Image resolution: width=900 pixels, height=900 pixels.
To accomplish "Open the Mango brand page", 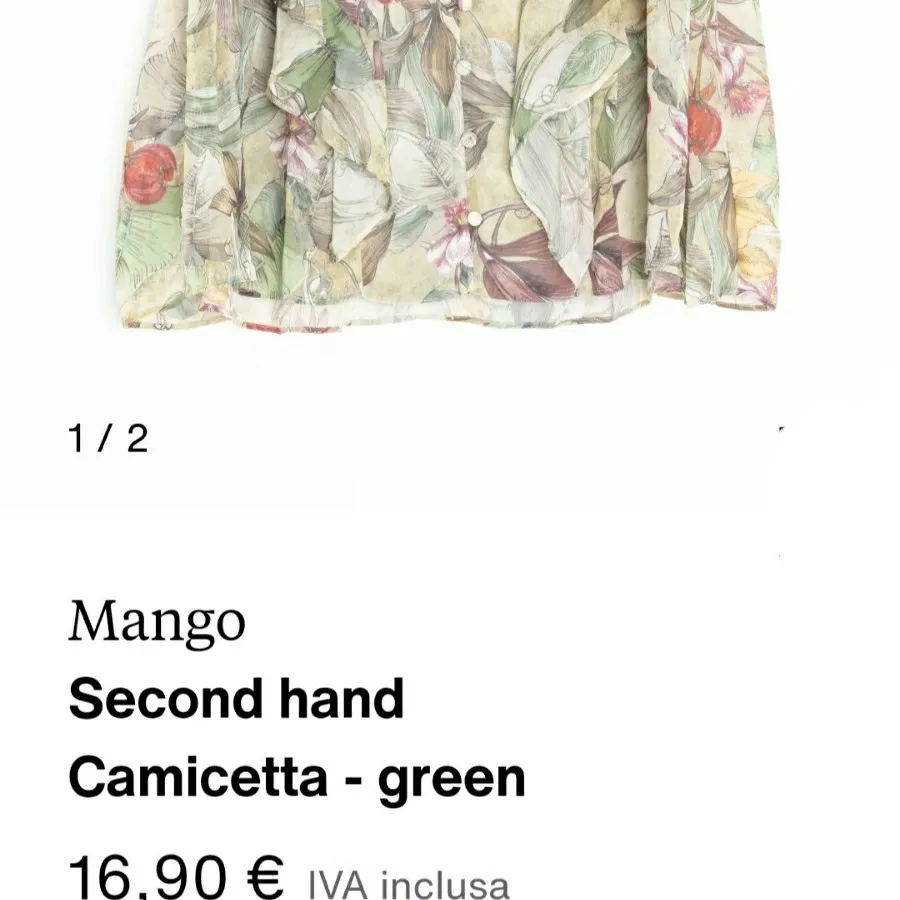I will point(157,622).
